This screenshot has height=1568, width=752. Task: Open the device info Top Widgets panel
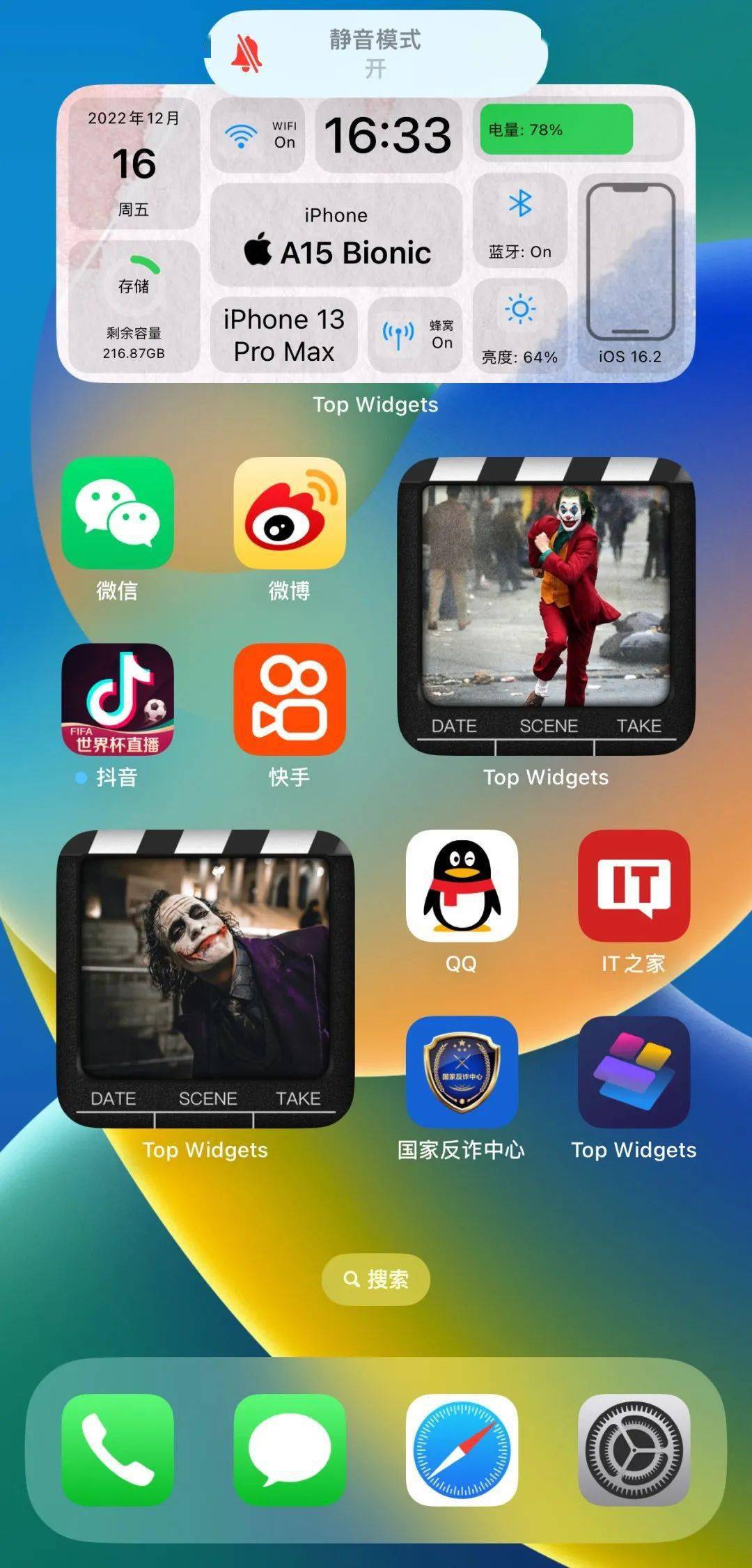pyautogui.click(x=375, y=235)
